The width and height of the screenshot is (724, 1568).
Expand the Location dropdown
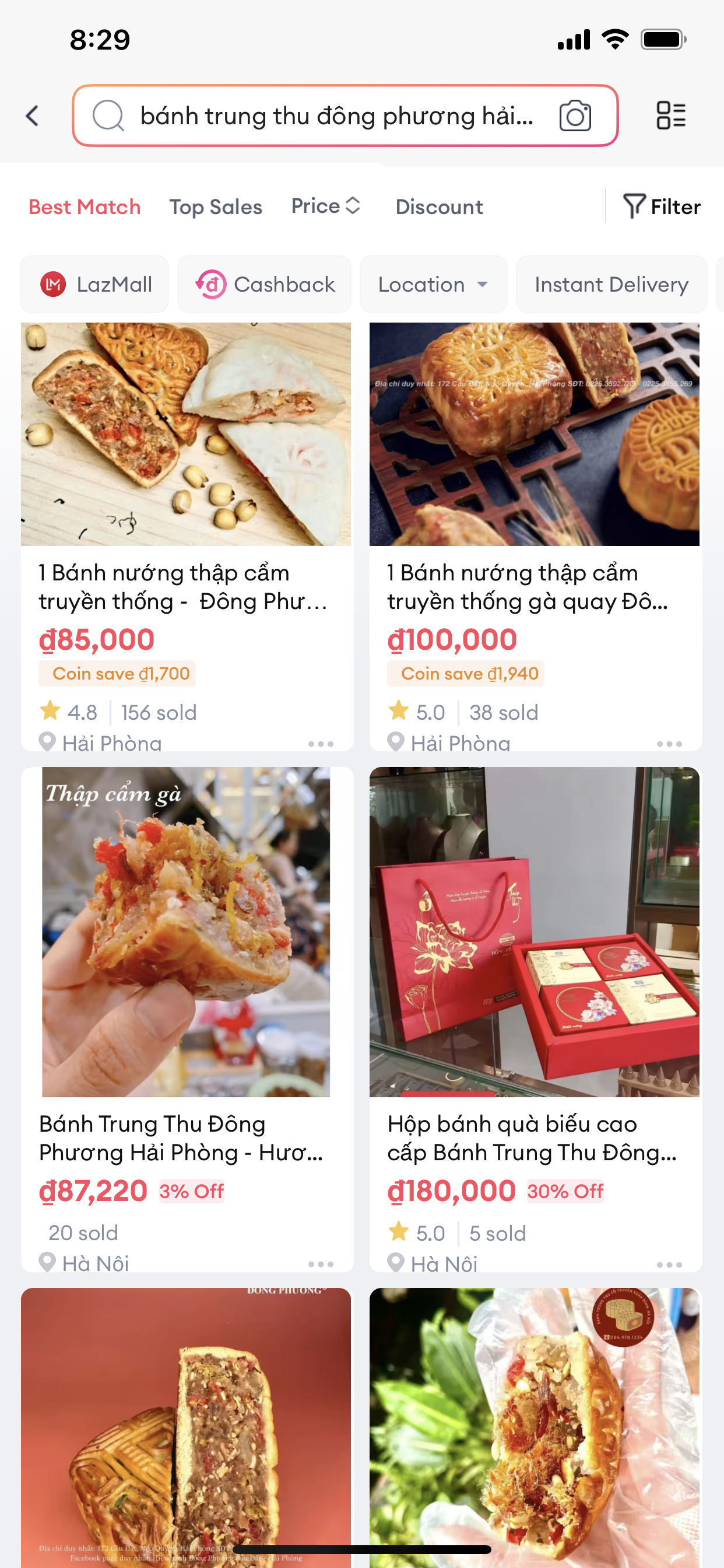tap(433, 284)
